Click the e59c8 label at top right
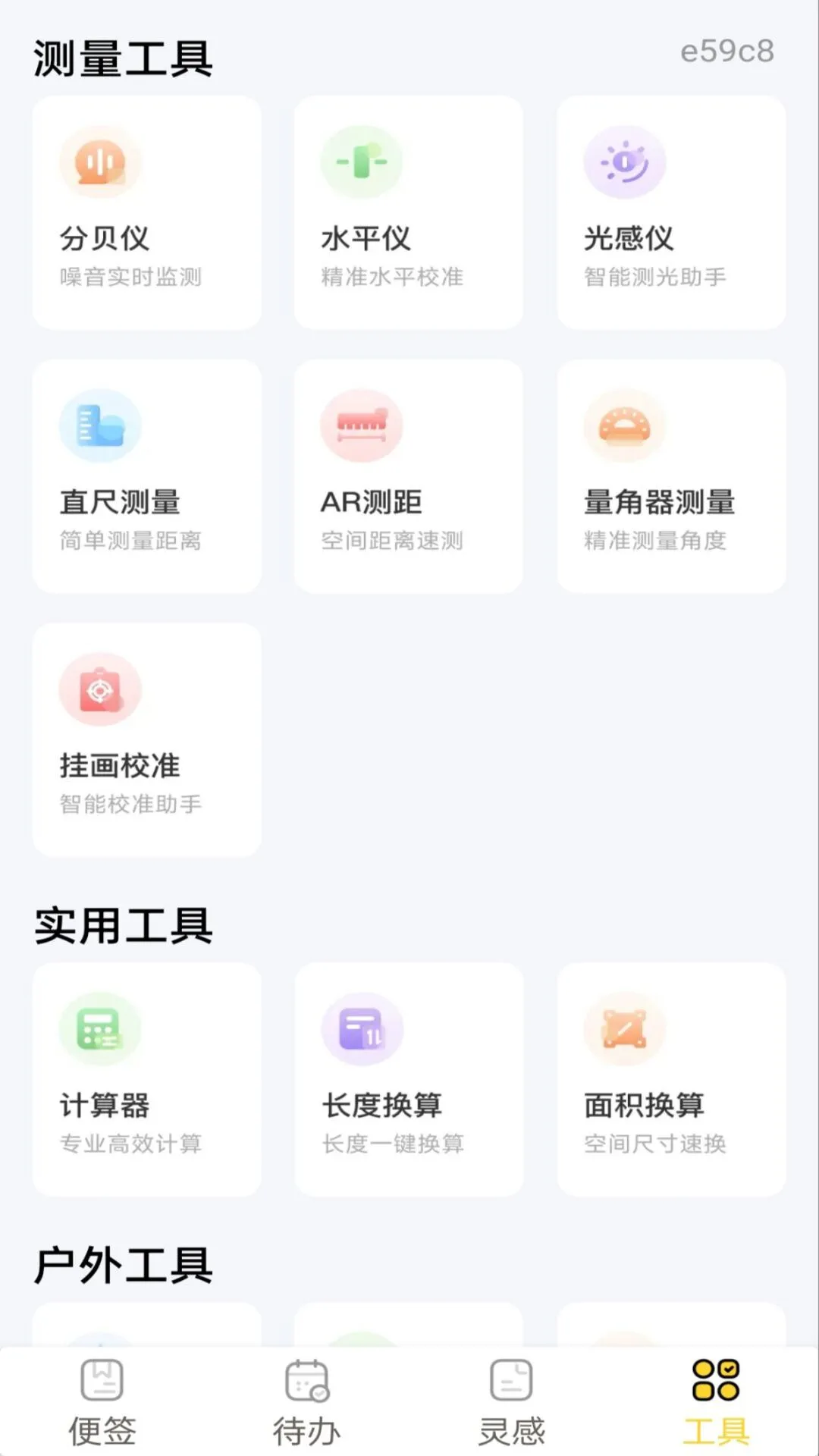 726,50
